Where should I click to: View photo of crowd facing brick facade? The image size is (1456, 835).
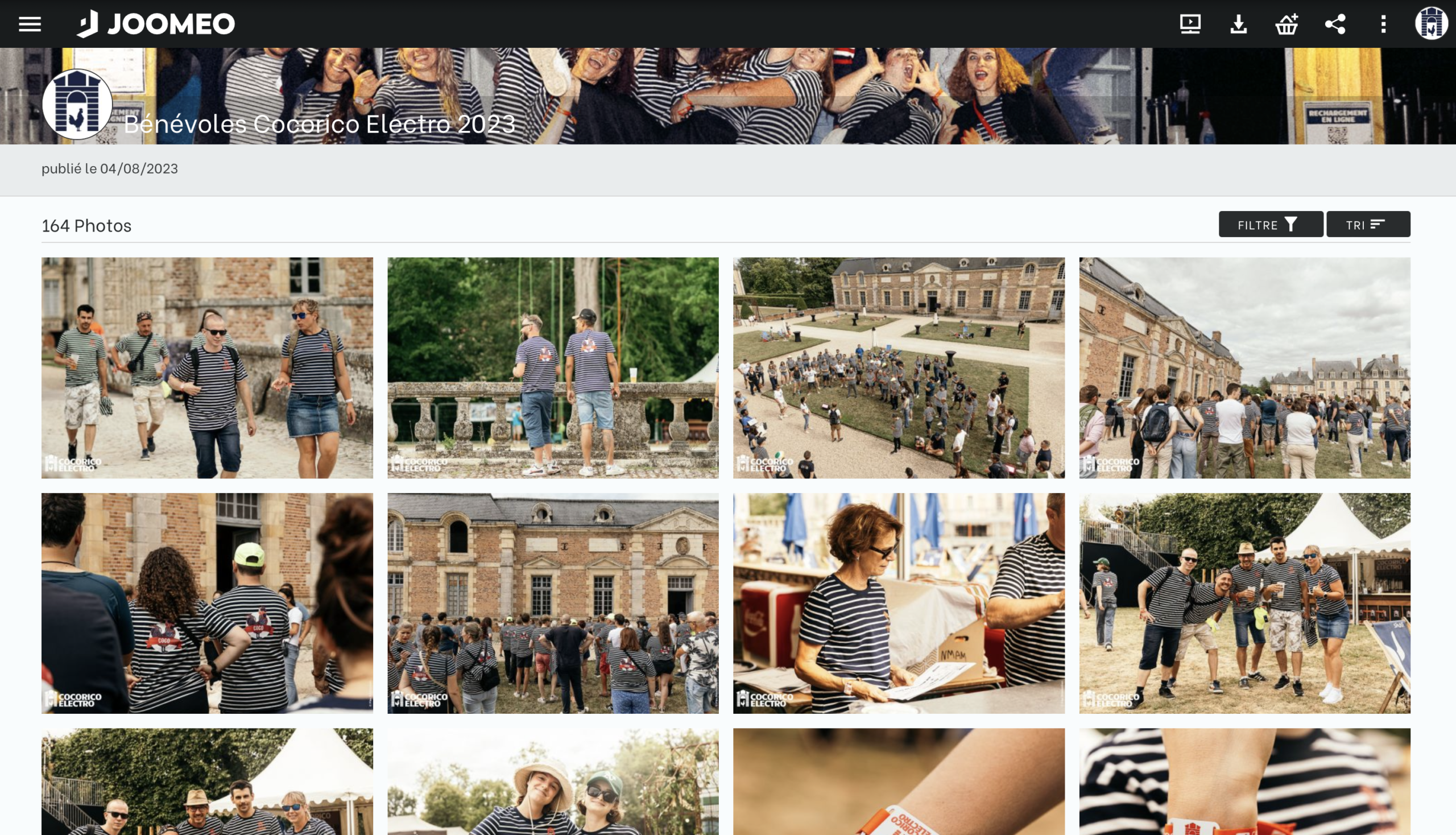(553, 603)
